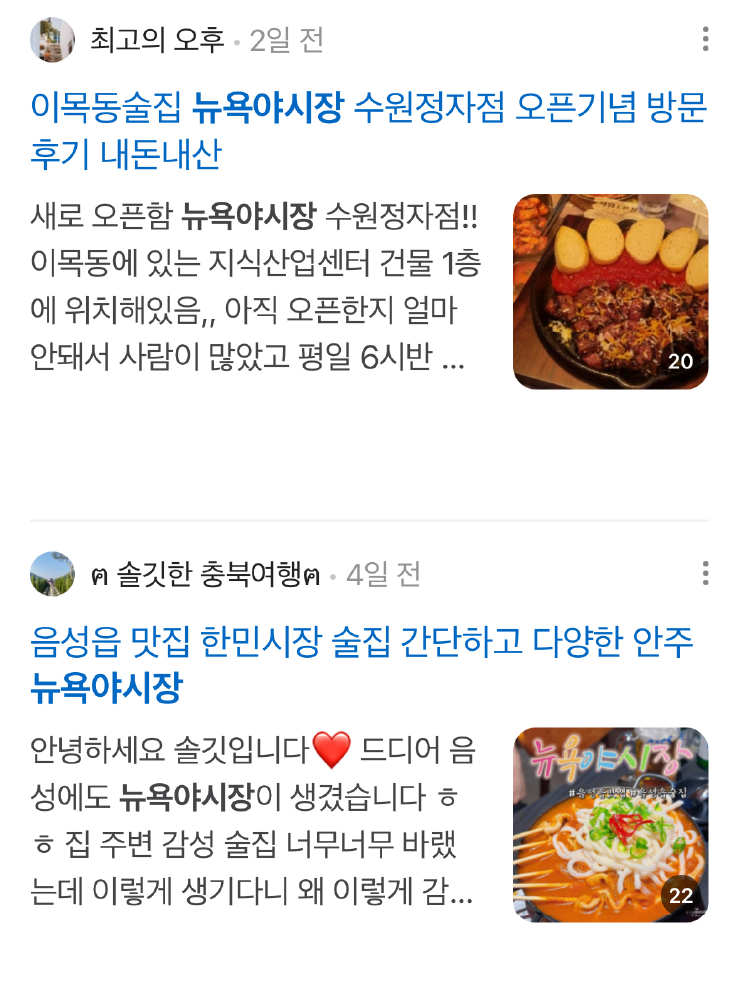
Task: Open overflow menu for 최고의 오후 post
Action: click(x=705, y=40)
